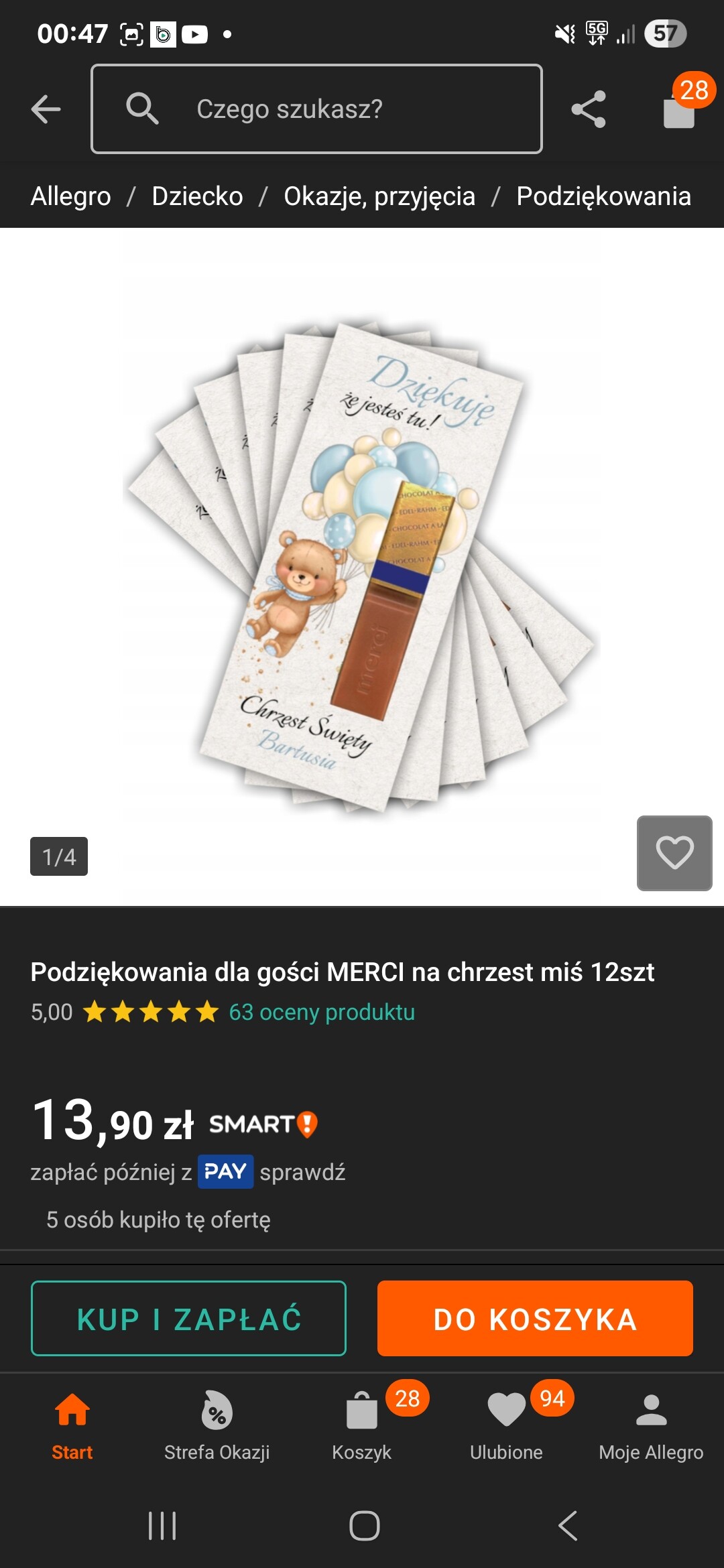Open the Allegro breadcrumb link
Screen dimensions: 724x1568
(x=70, y=196)
